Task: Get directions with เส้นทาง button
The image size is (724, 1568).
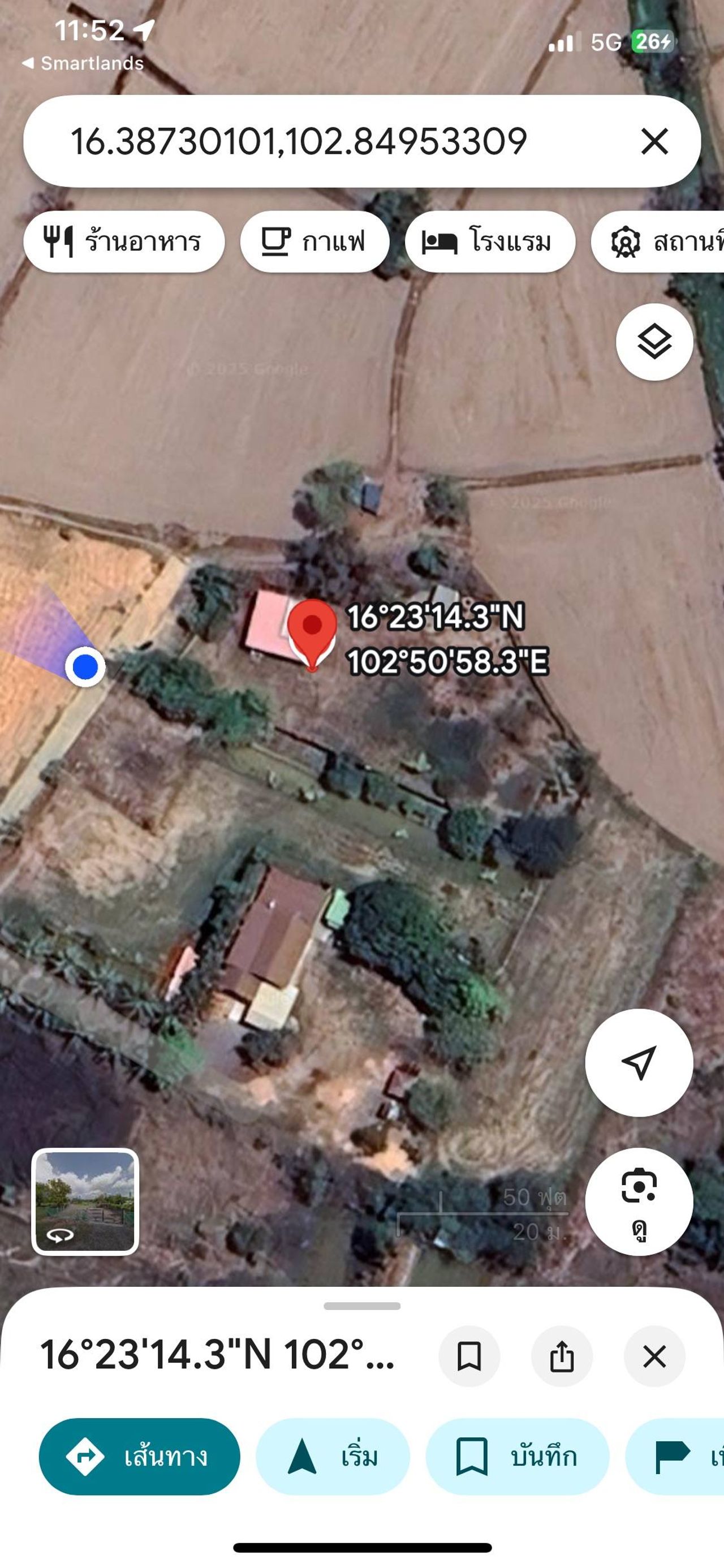Action: tap(140, 1457)
